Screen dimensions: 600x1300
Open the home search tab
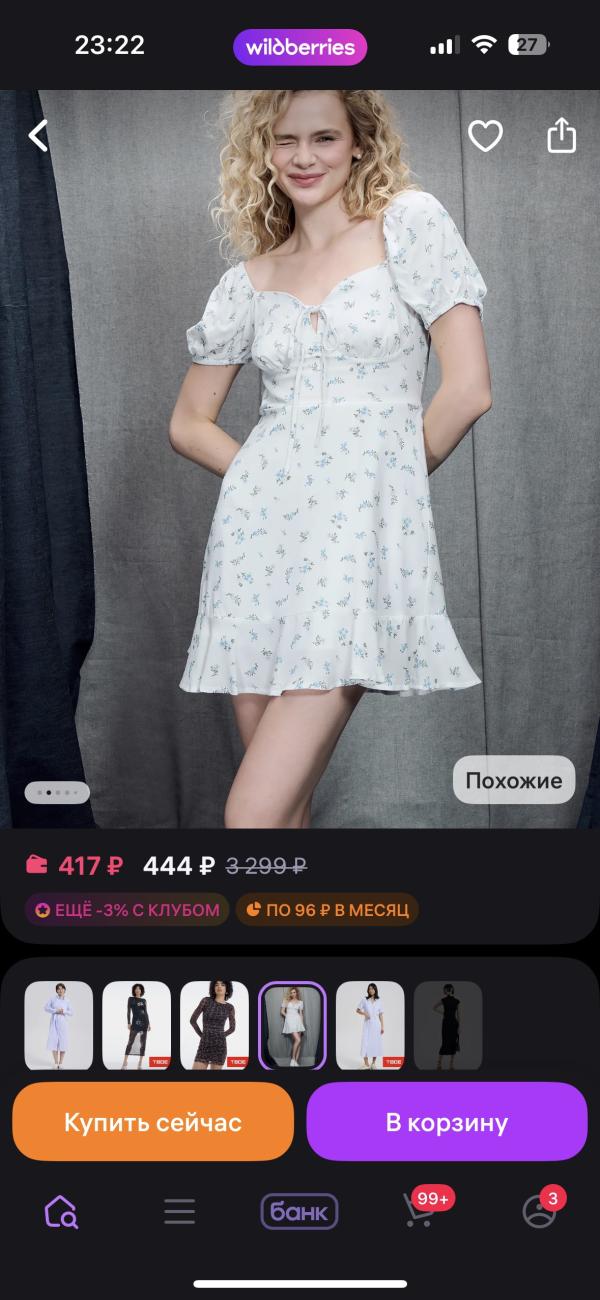click(61, 1212)
